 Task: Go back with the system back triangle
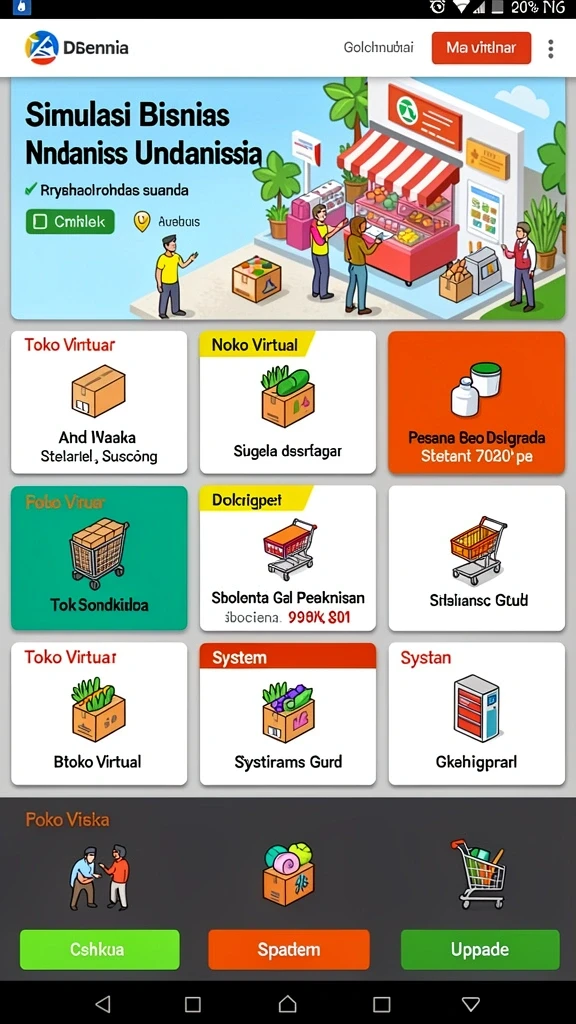coord(103,1003)
